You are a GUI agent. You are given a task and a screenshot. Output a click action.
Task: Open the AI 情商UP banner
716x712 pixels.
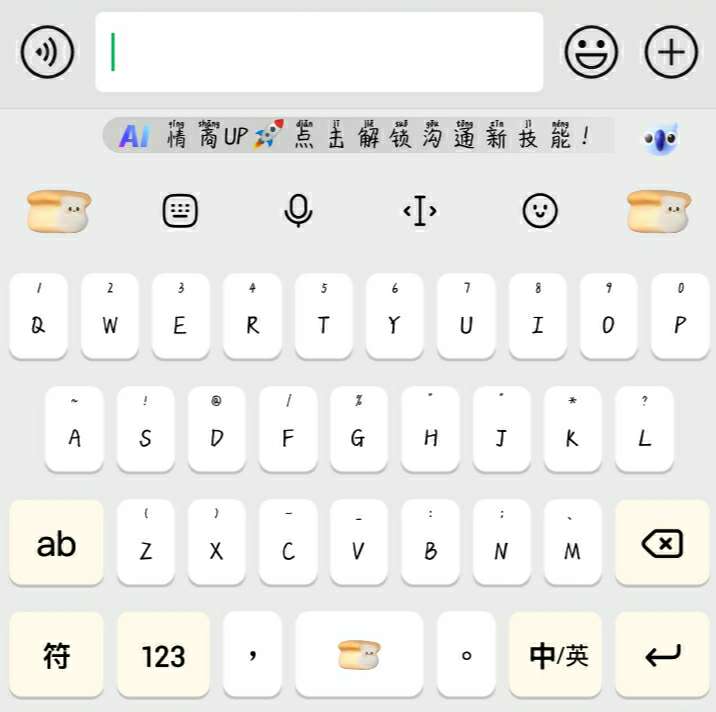[358, 136]
